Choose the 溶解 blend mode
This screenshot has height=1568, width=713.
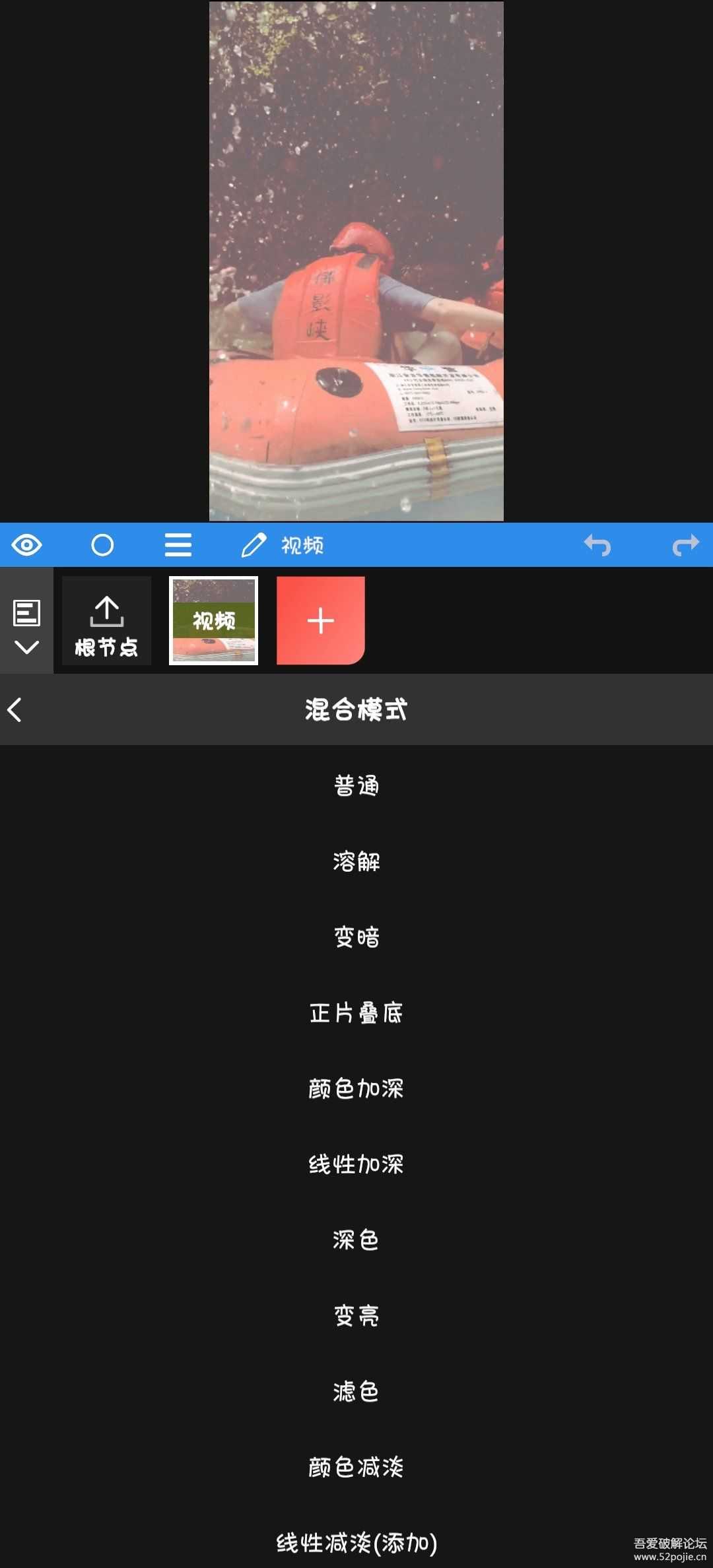[356, 861]
